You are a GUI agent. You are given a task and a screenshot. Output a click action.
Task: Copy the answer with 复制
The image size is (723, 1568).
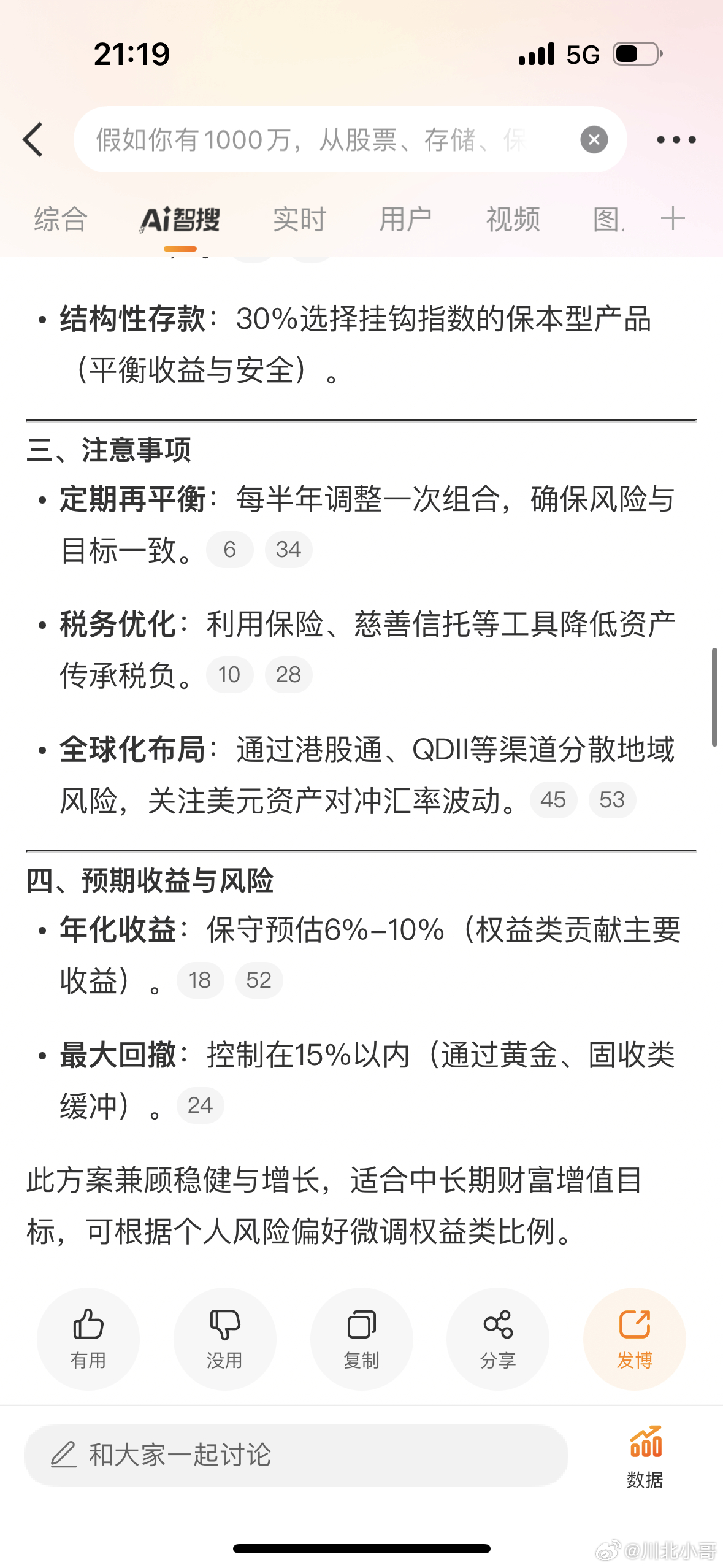click(361, 1339)
